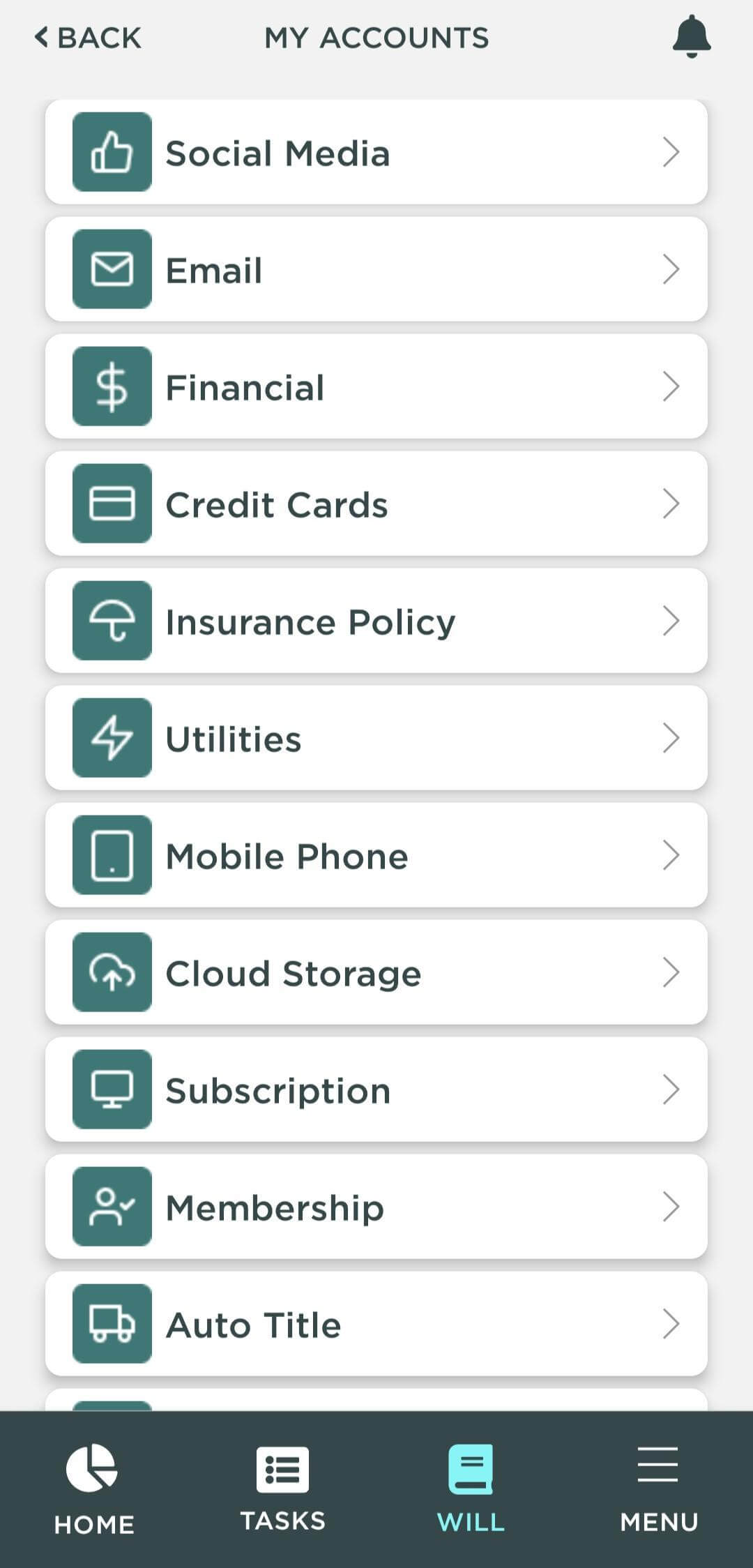
Task: Switch to the Tasks tab
Action: coord(282,1490)
